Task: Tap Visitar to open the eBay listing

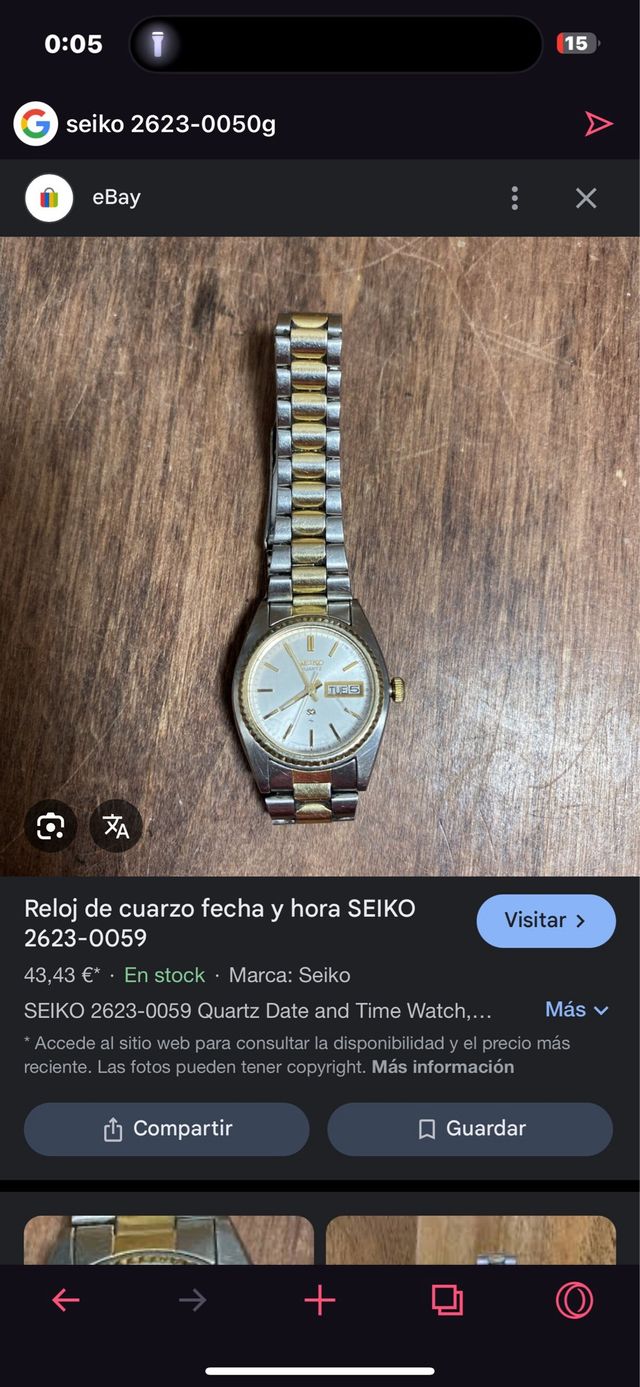Action: [x=545, y=921]
